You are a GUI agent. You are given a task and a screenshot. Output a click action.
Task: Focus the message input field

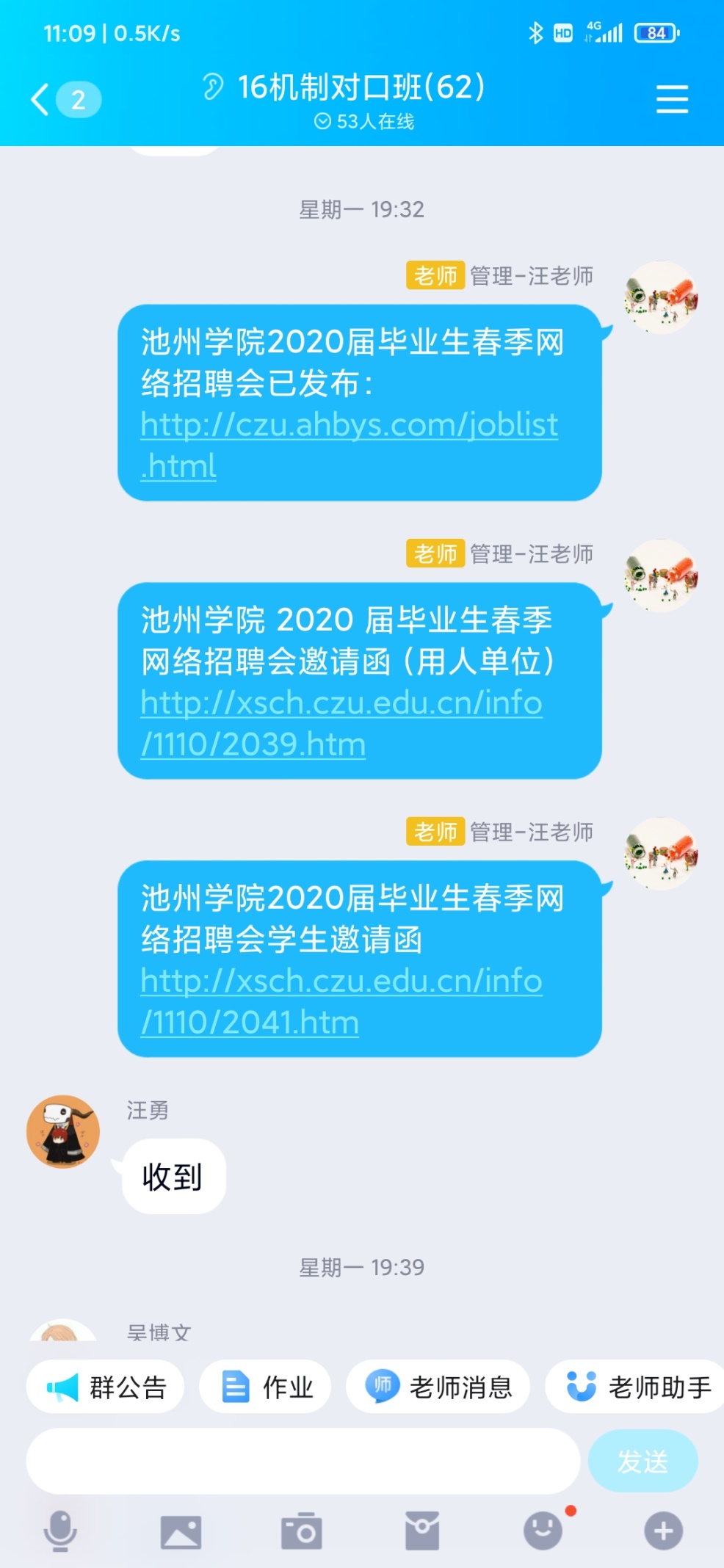[x=303, y=1460]
